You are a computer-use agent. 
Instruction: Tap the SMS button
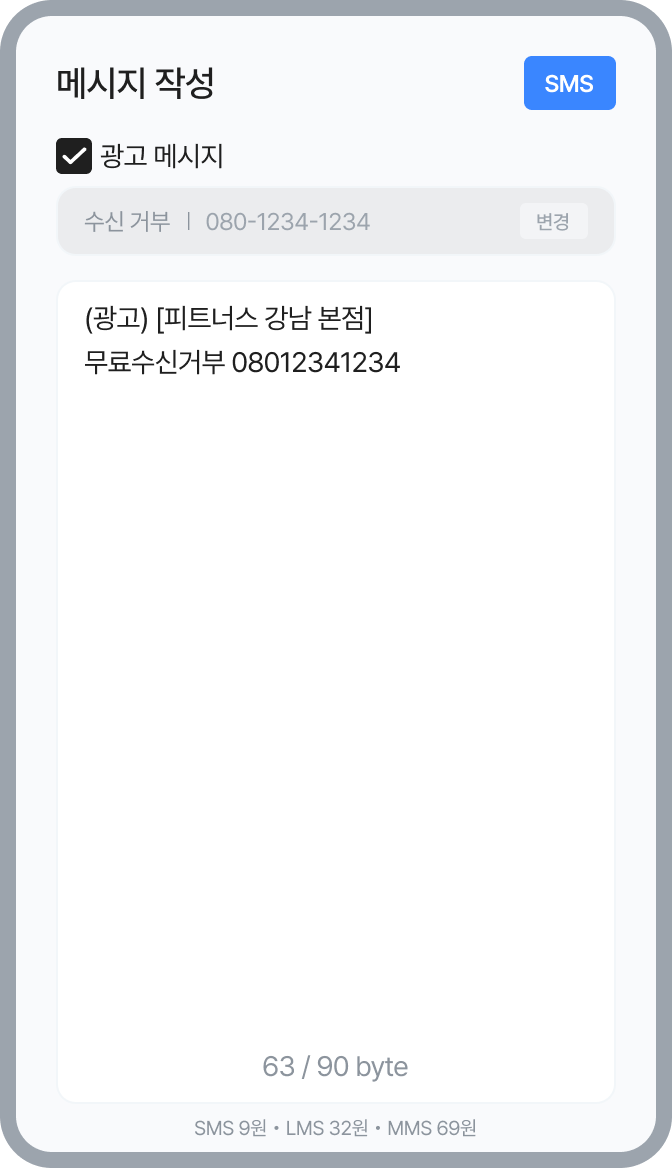[569, 83]
